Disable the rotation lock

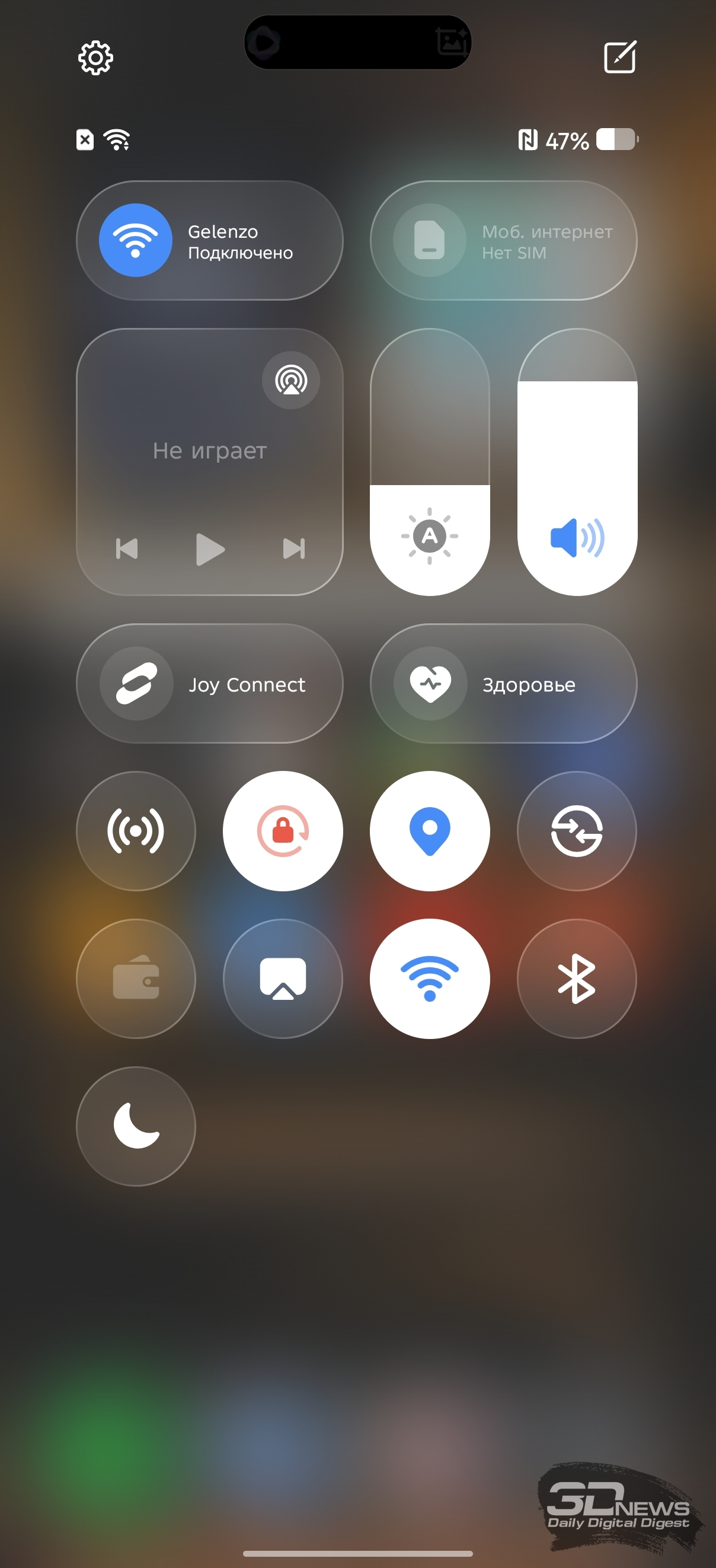(x=283, y=831)
